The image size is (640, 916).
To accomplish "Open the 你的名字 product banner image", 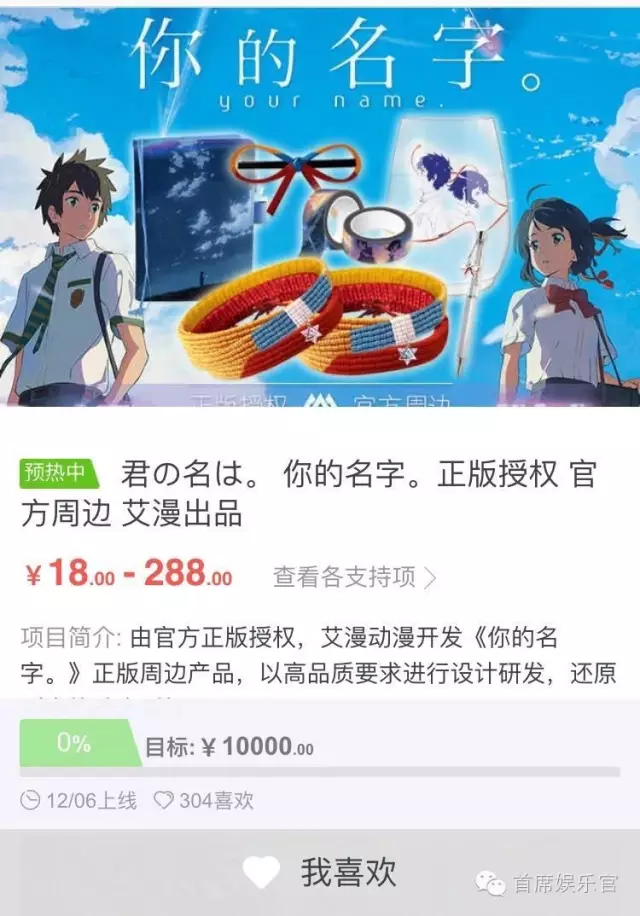I will (x=320, y=205).
